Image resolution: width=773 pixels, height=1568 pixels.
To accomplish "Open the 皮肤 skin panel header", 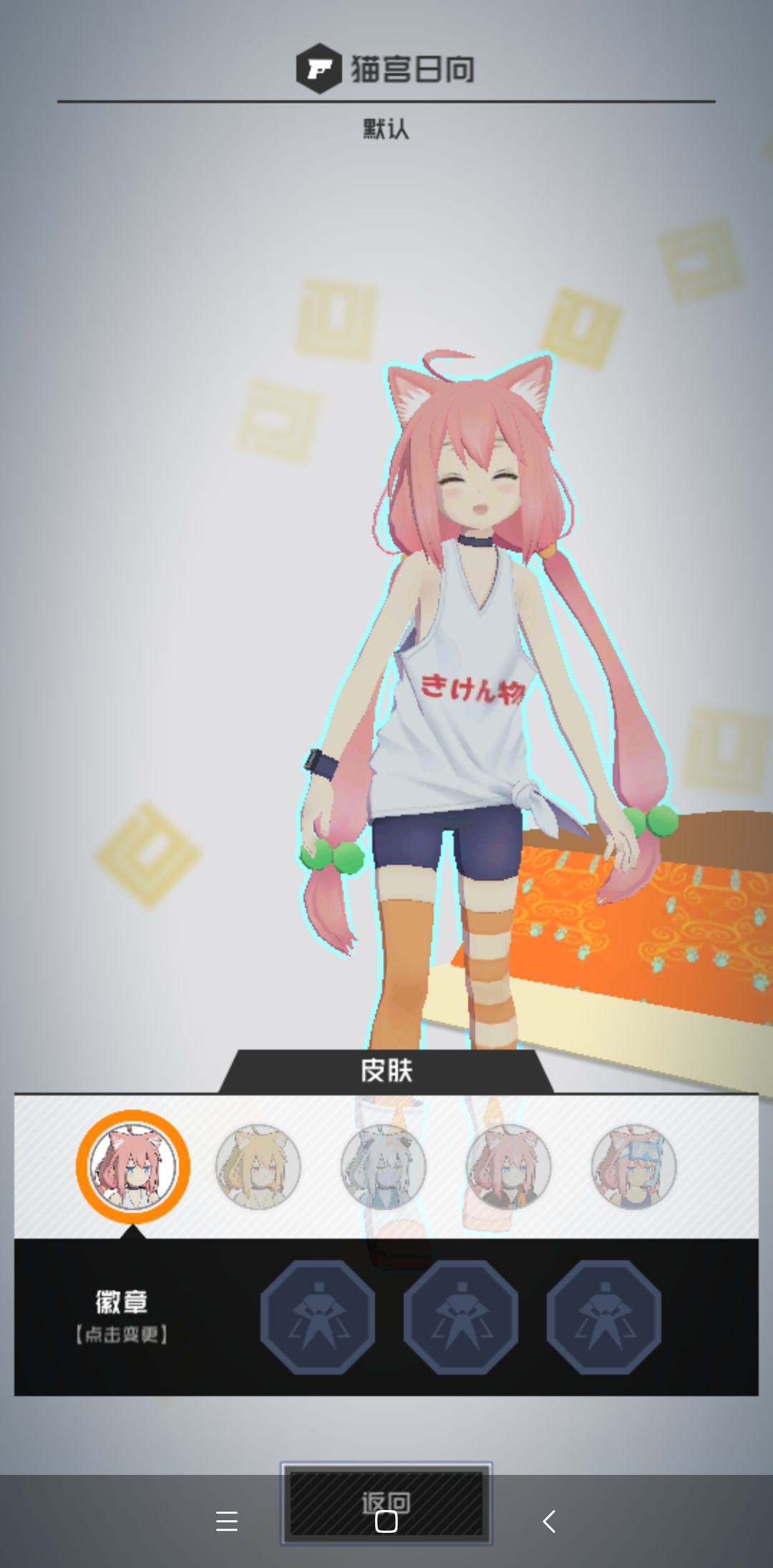I will [386, 1069].
